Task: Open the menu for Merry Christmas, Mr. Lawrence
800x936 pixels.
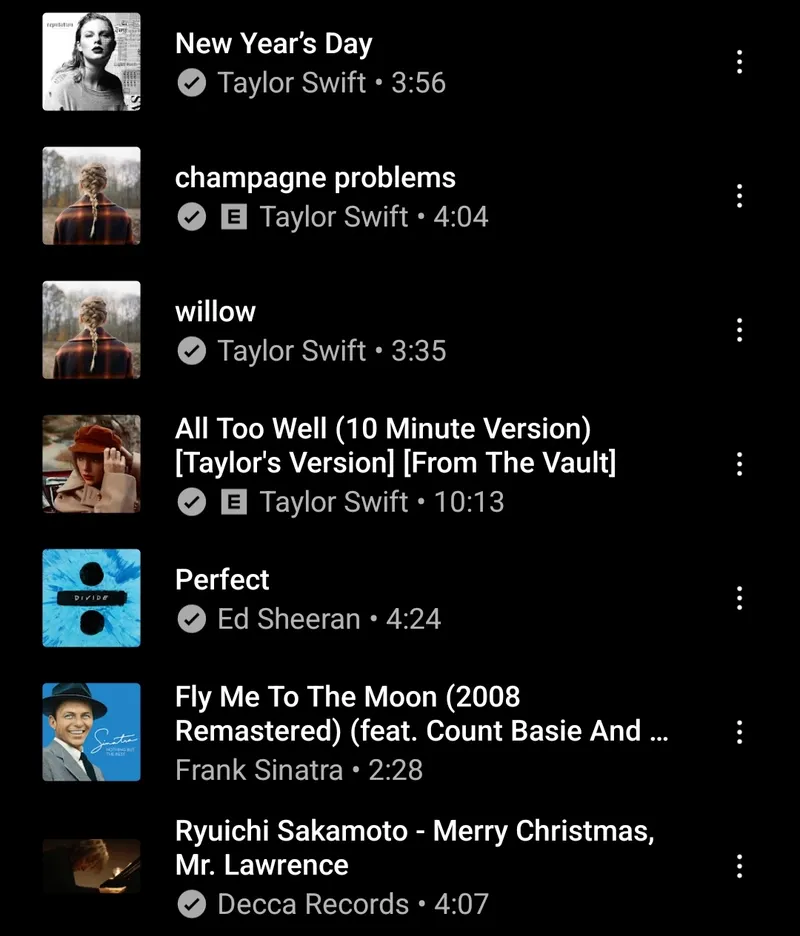Action: [739, 866]
